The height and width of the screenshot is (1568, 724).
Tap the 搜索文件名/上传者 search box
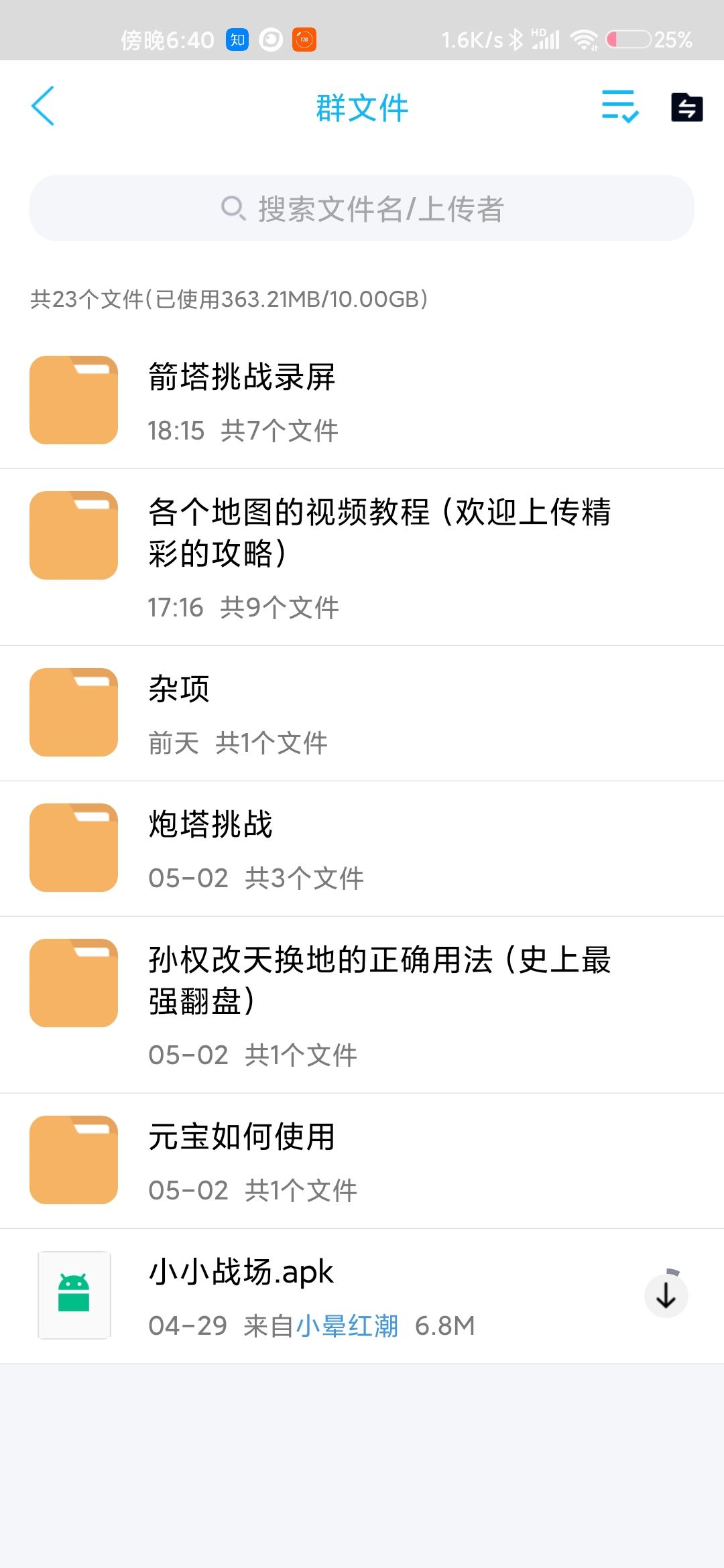click(x=362, y=208)
